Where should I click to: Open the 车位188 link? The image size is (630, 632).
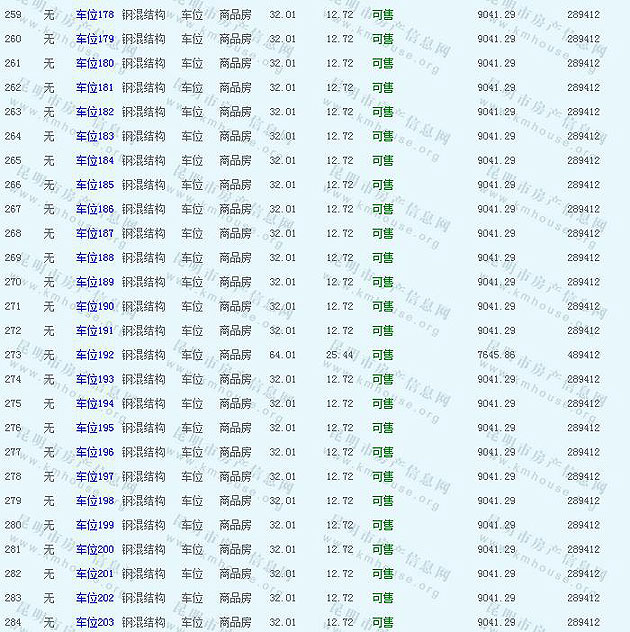[x=95, y=258]
